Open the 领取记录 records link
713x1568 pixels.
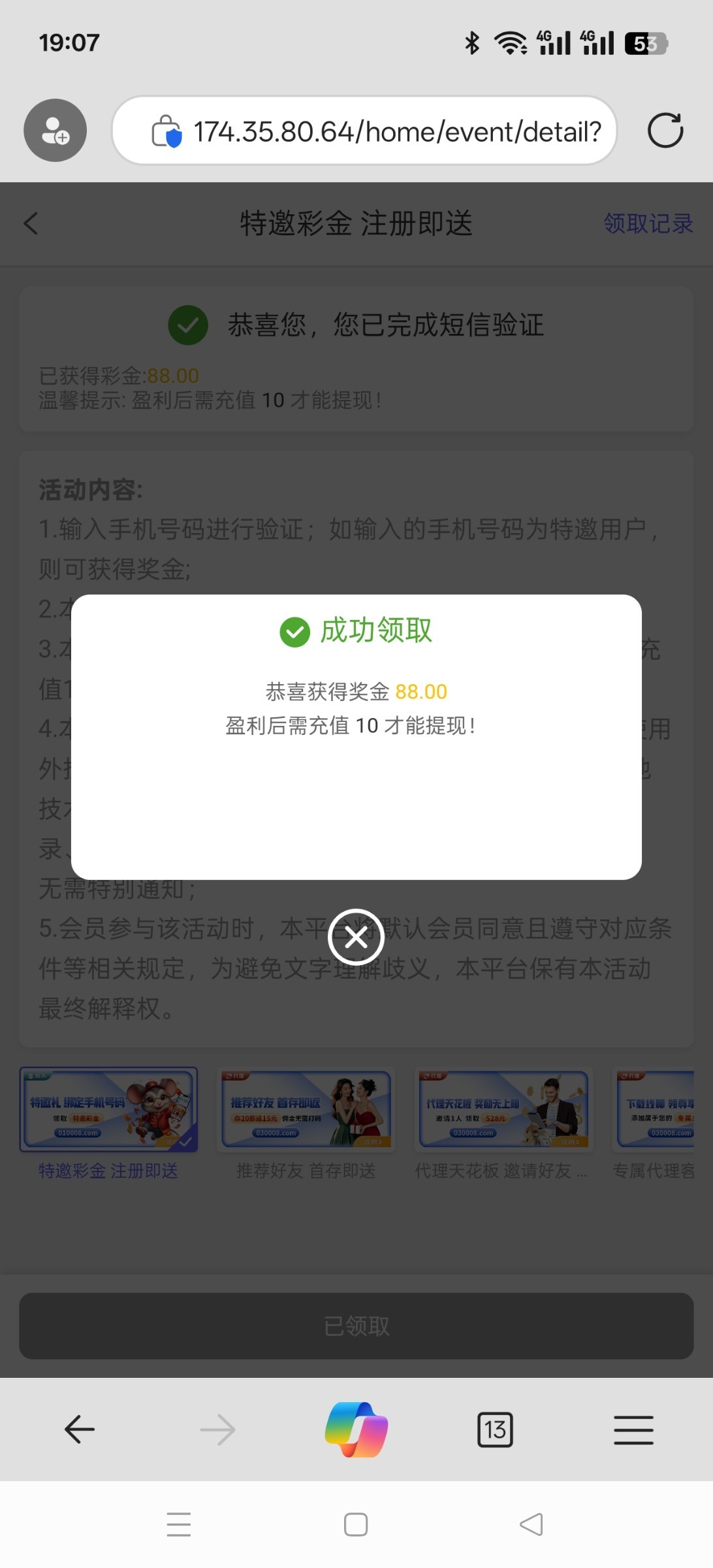[x=648, y=224]
